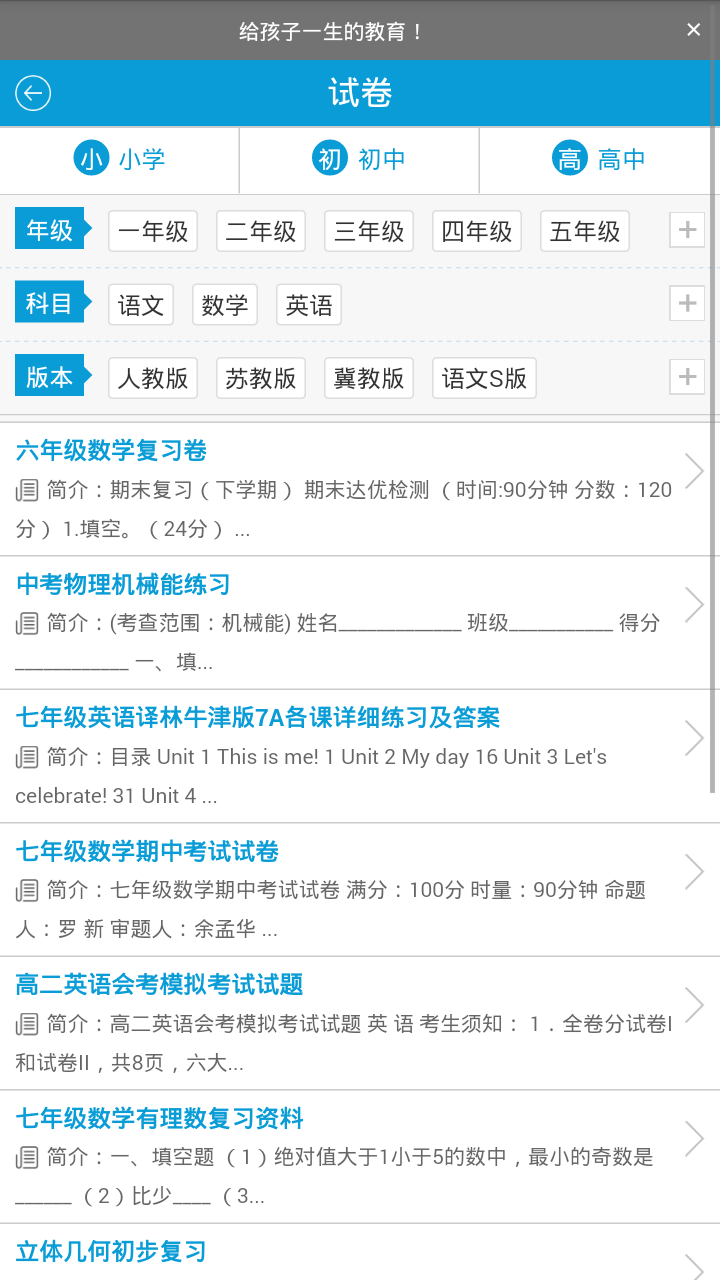Viewport: 720px width, 1280px height.
Task: Expand more subjects with the plus button
Action: coord(687,303)
